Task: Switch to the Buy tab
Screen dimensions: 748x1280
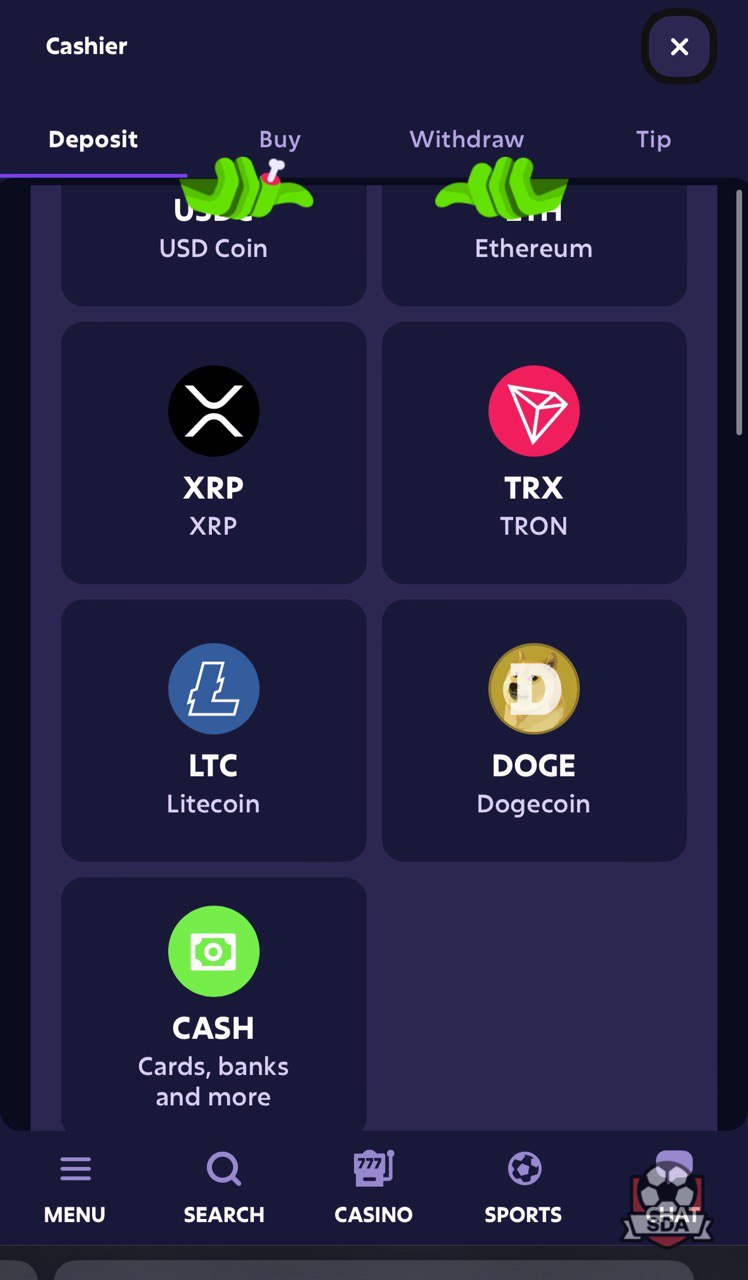Action: coord(279,140)
